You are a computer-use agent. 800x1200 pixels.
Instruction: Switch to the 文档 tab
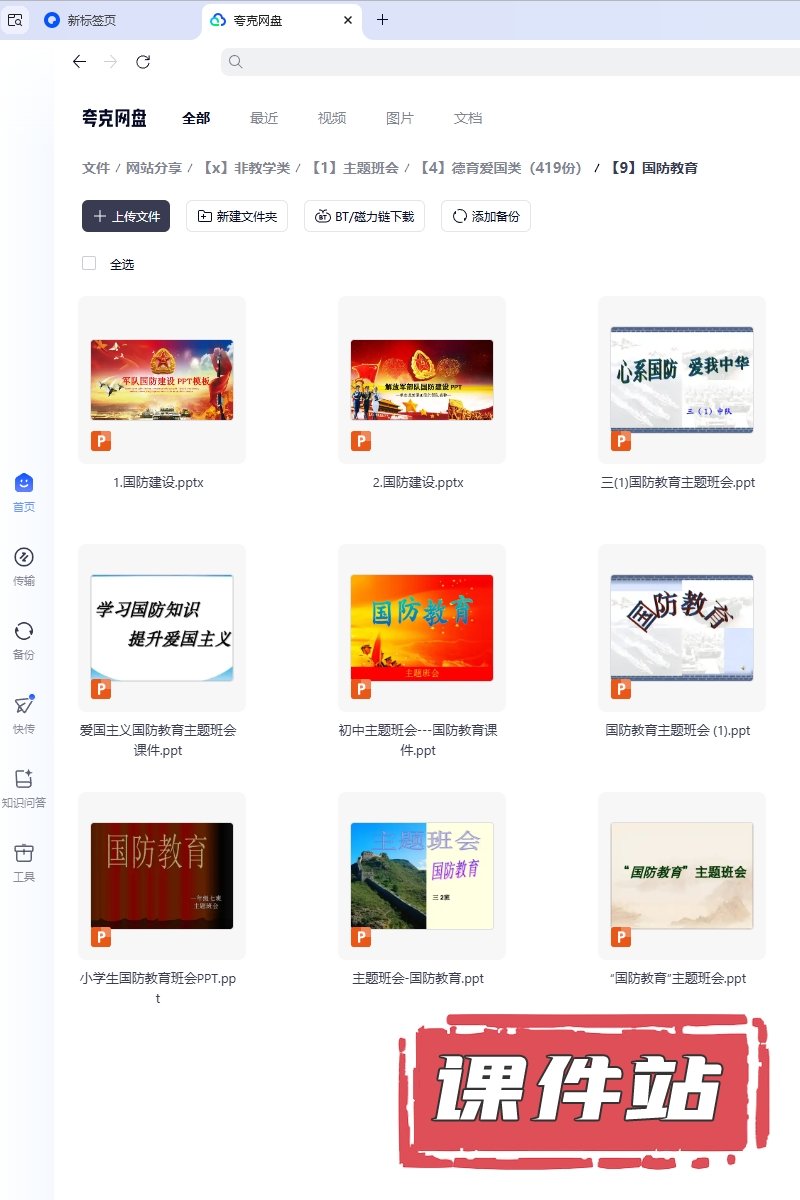pos(468,118)
